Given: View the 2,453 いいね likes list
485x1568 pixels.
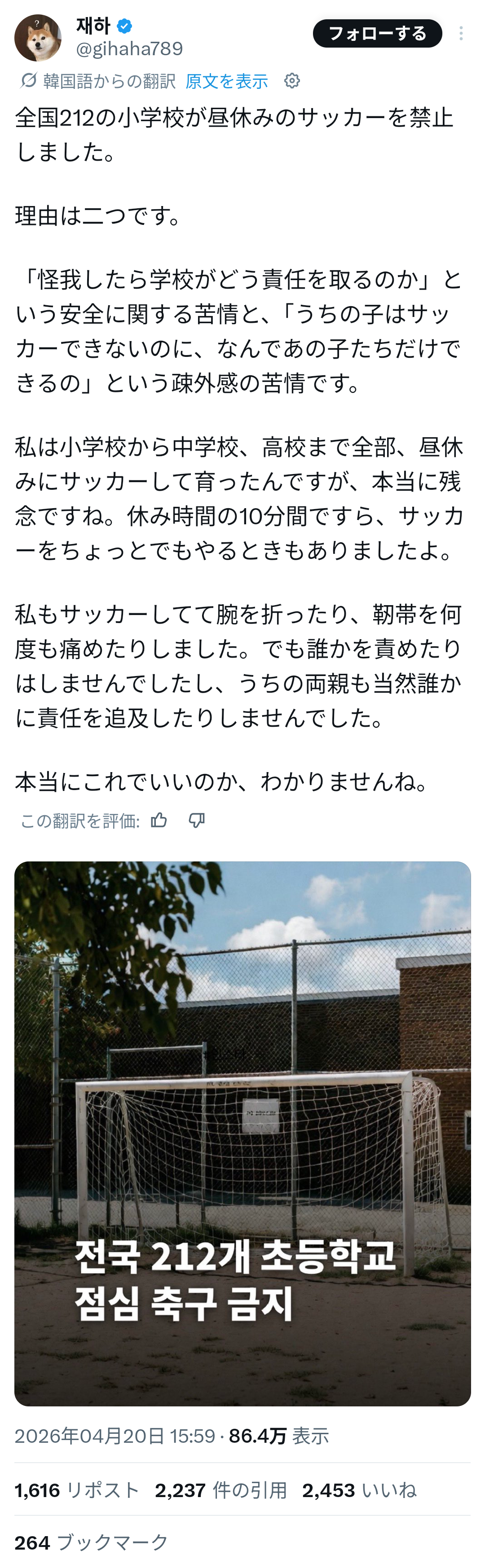Looking at the screenshot, I should tap(360, 1490).
